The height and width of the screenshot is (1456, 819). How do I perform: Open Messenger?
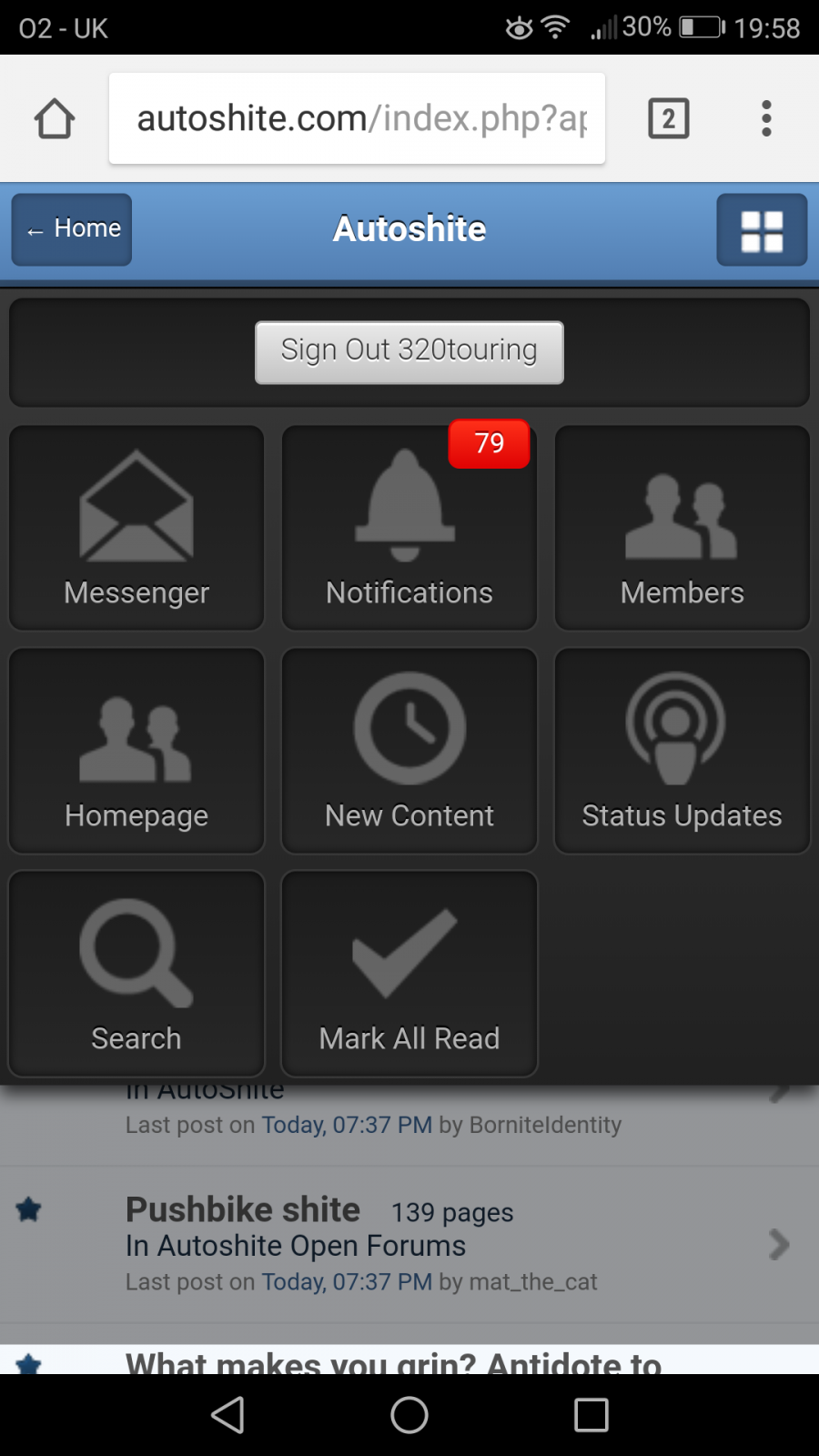[136, 528]
